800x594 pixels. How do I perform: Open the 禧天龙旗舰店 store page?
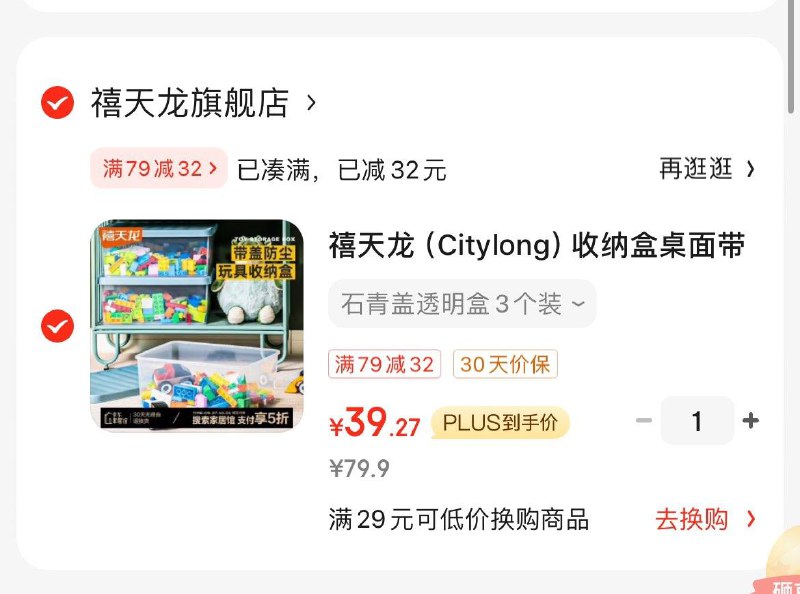click(190, 102)
